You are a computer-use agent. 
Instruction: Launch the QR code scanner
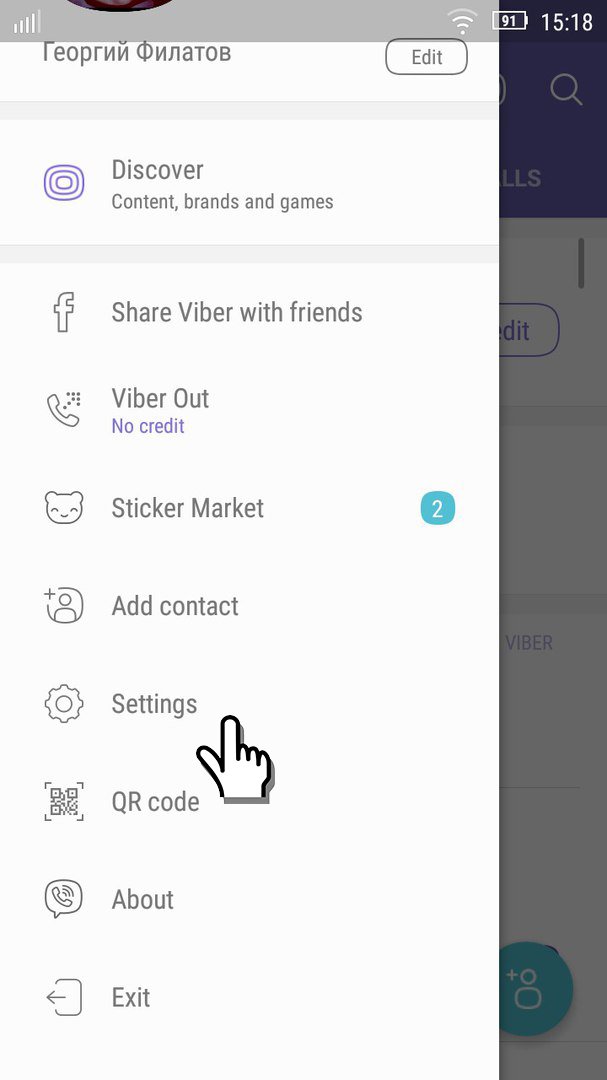[155, 802]
